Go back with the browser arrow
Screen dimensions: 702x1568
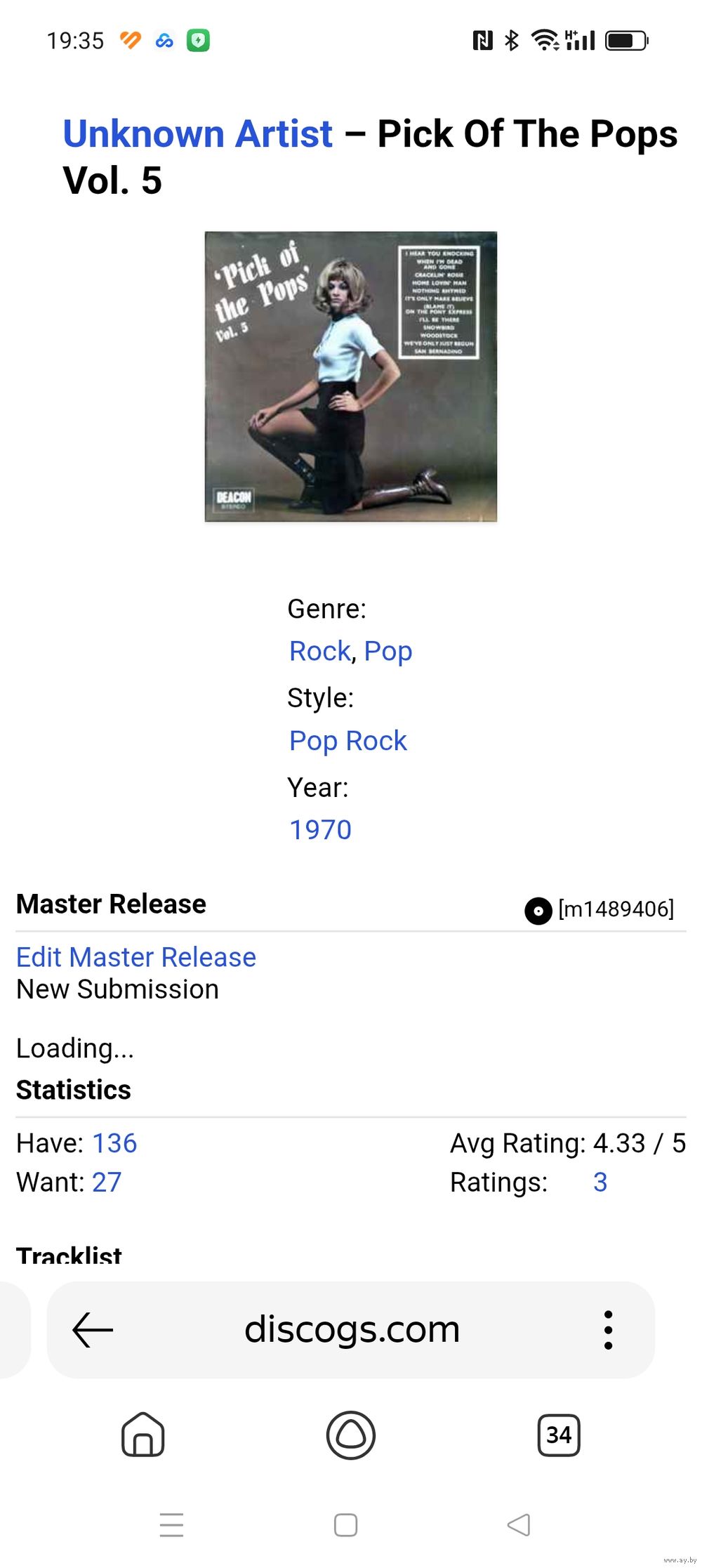point(93,1330)
